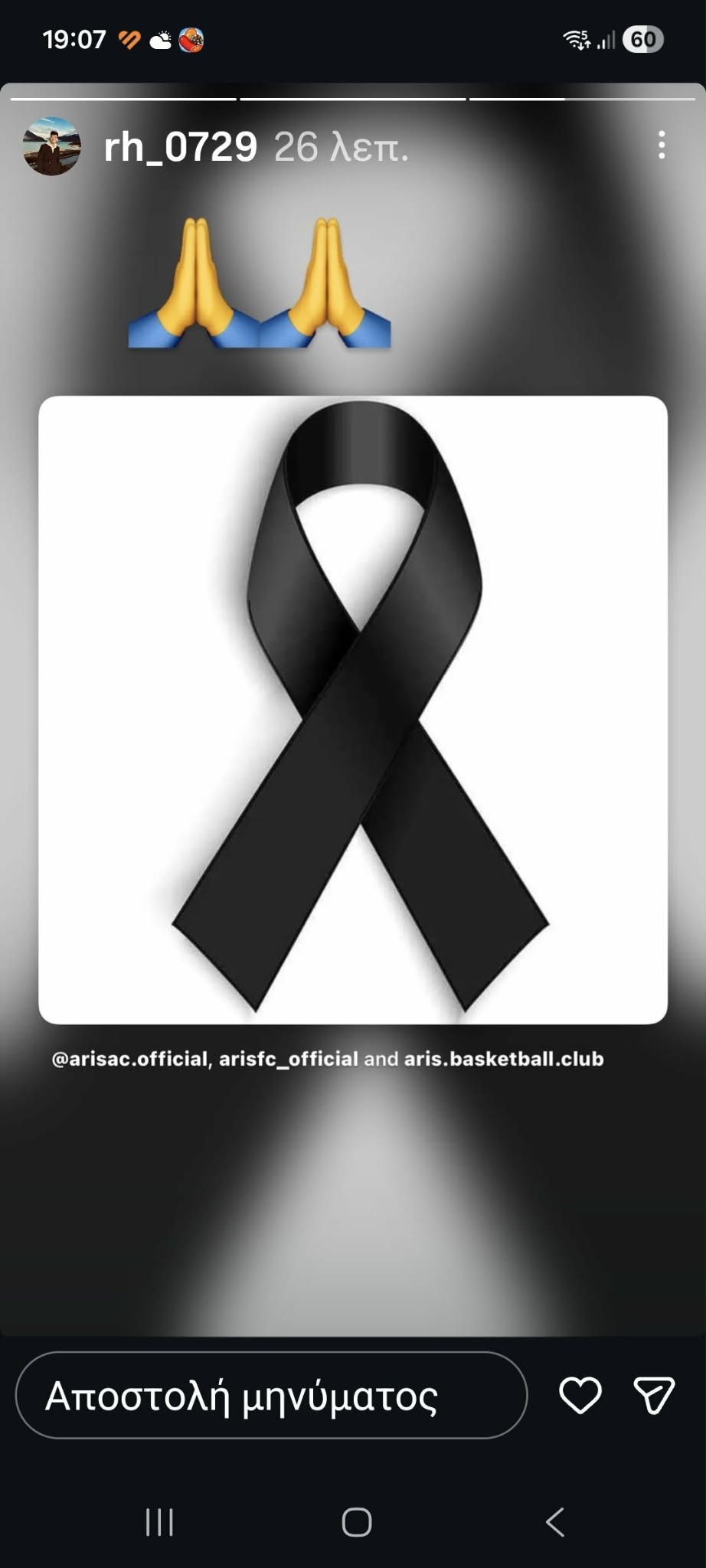The width and height of the screenshot is (706, 1568).
Task: Like this story with the heart
Action: pyautogui.click(x=580, y=1395)
